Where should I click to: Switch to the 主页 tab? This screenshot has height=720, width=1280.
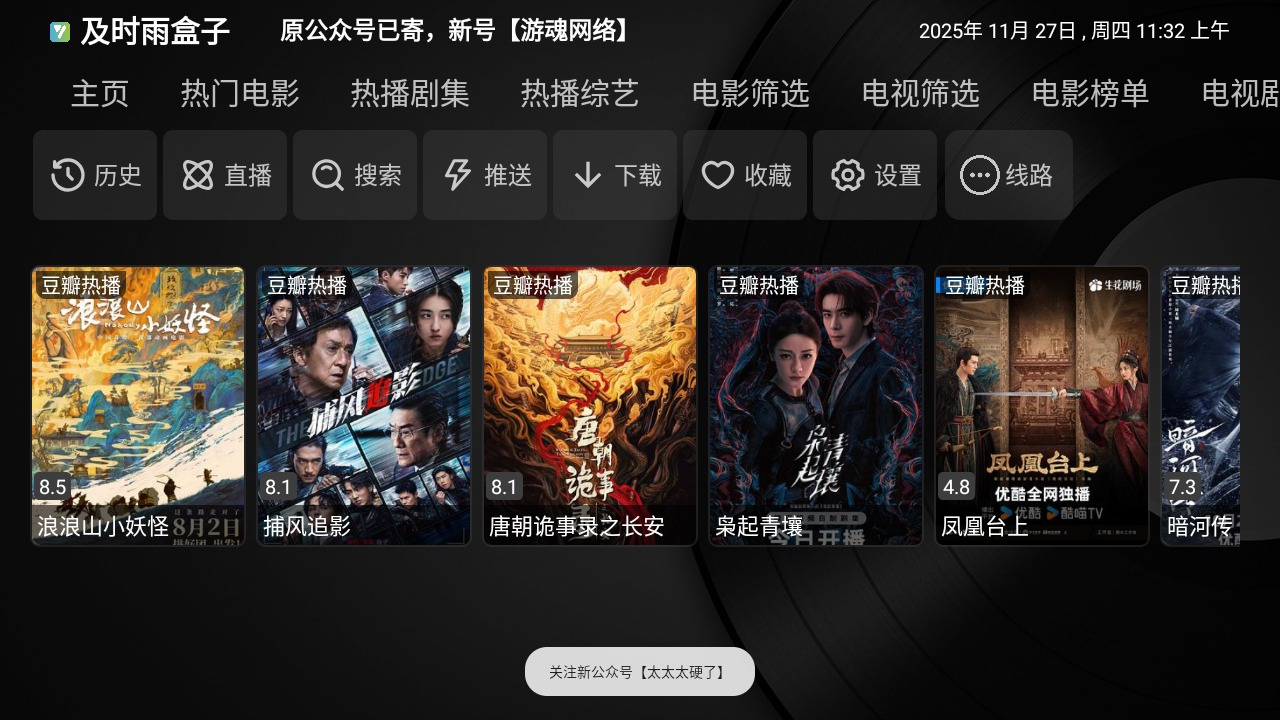[100, 93]
